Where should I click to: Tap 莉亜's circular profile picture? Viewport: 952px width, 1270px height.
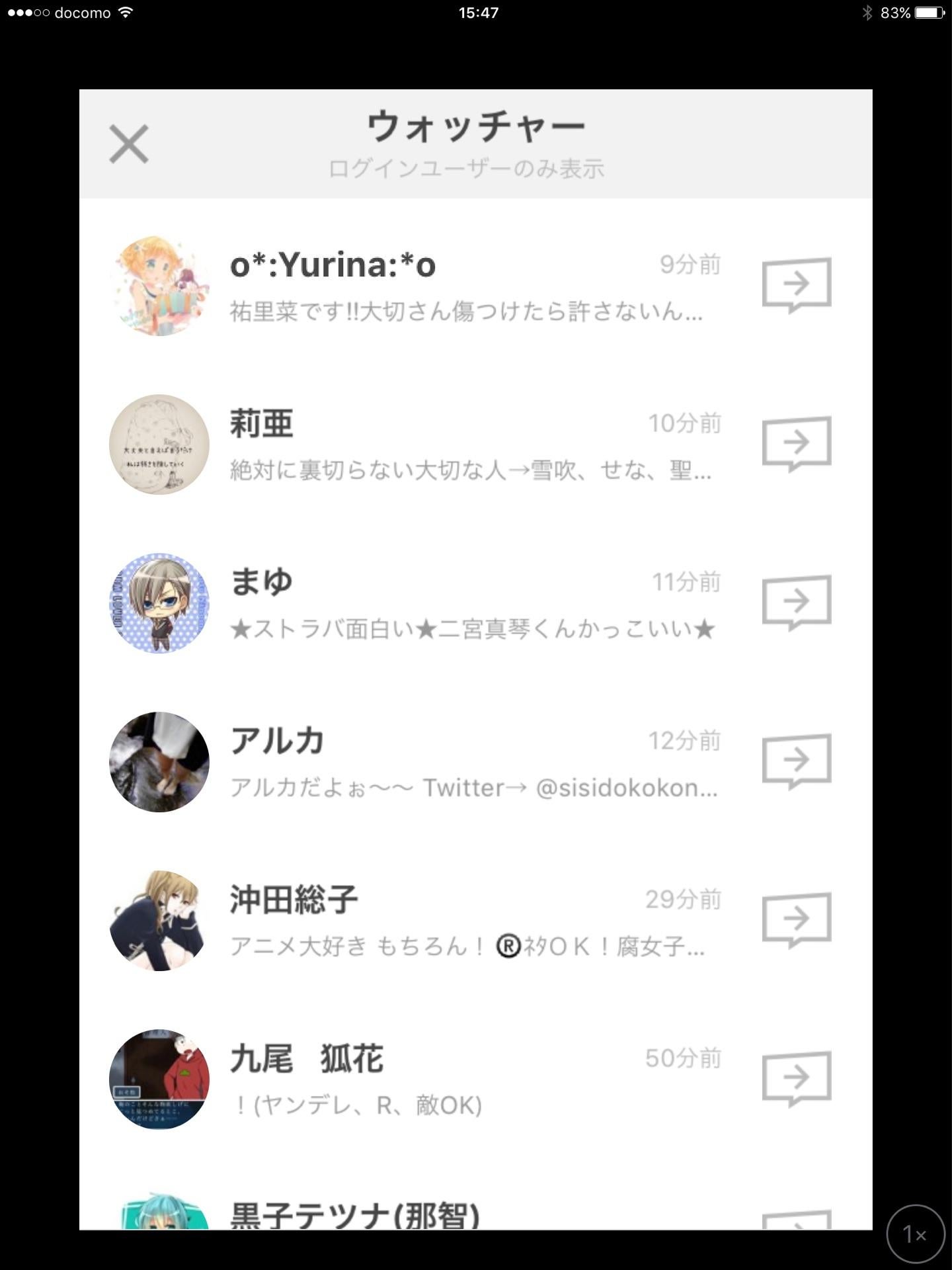(159, 444)
